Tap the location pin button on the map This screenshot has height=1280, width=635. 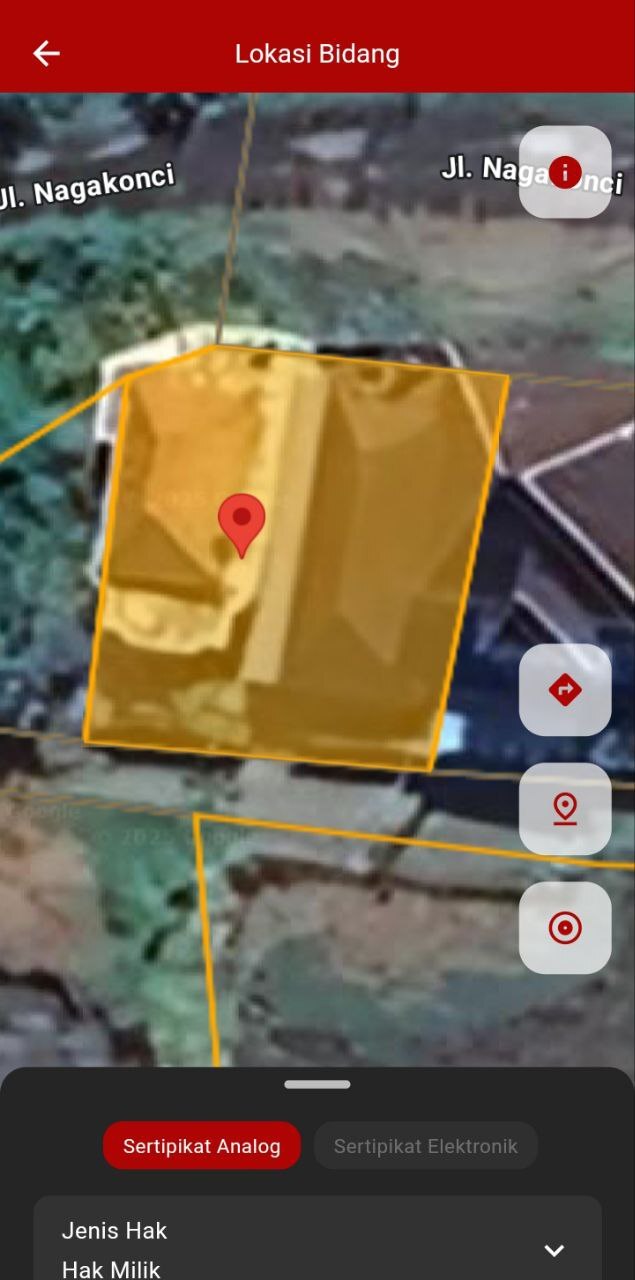(x=565, y=809)
